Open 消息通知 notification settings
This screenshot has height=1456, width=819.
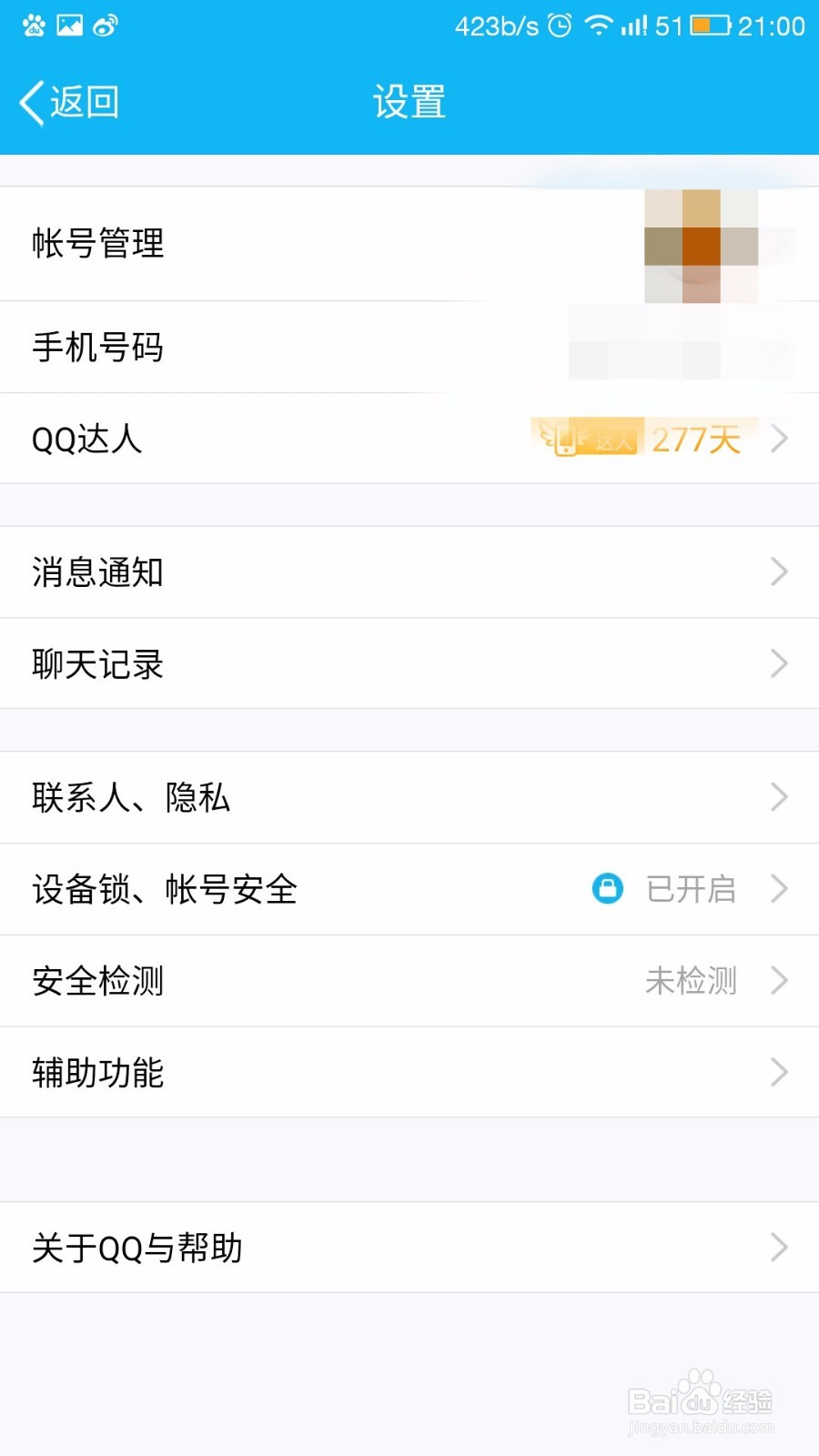[x=409, y=572]
